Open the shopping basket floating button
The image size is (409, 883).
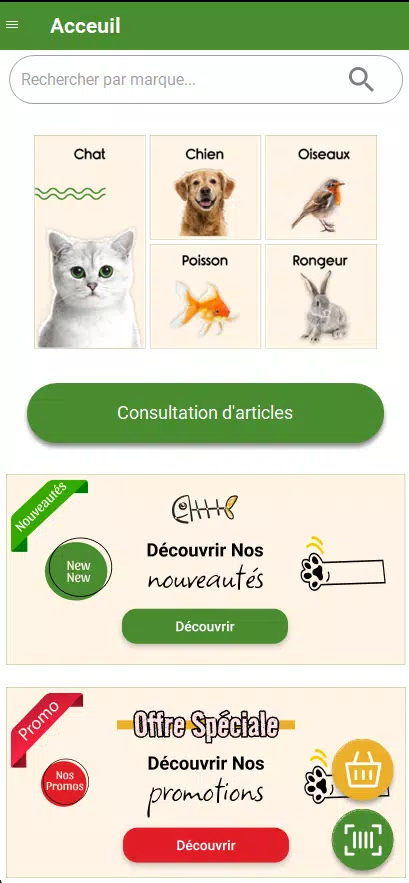click(x=363, y=770)
